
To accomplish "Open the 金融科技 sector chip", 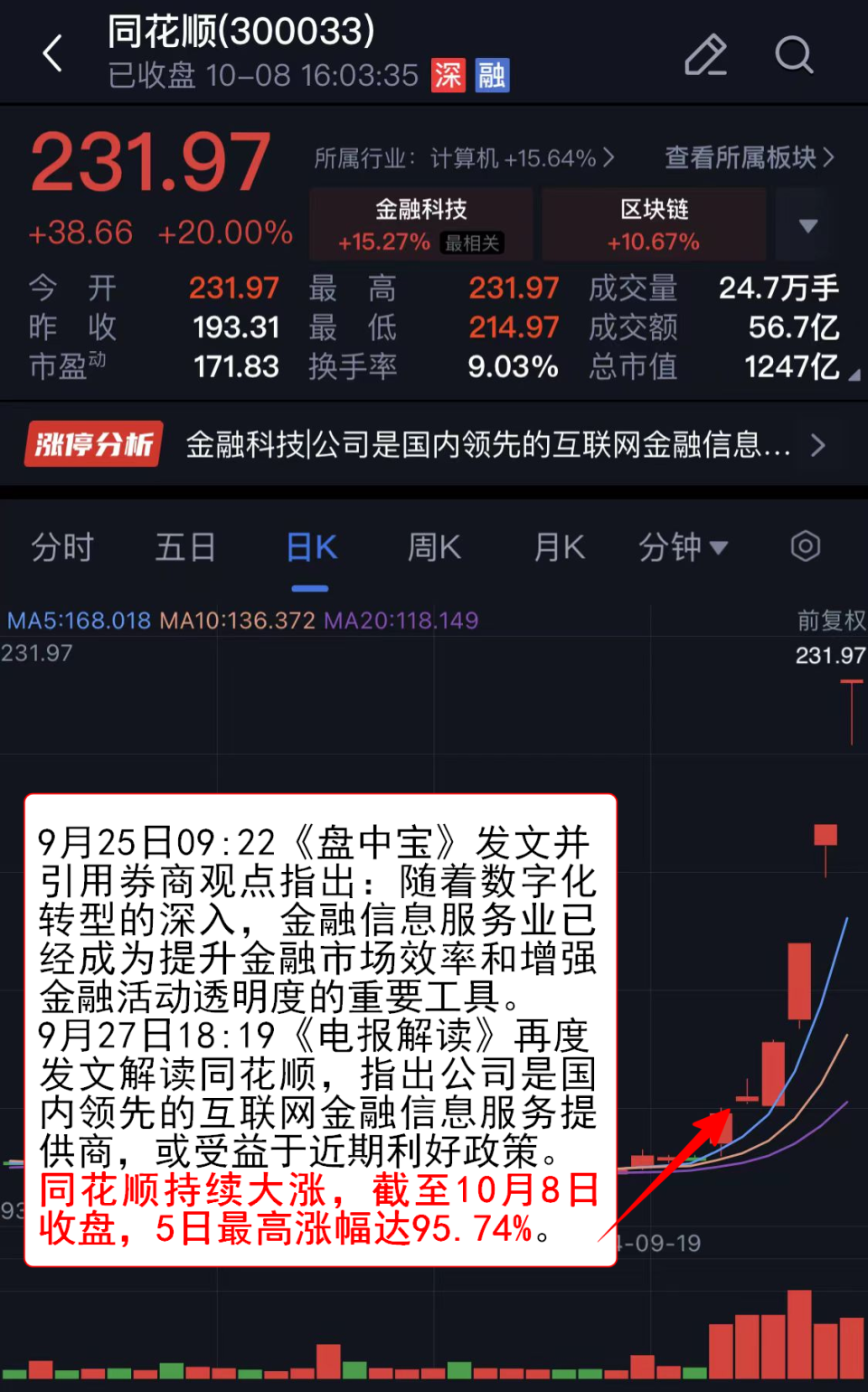I will click(421, 224).
